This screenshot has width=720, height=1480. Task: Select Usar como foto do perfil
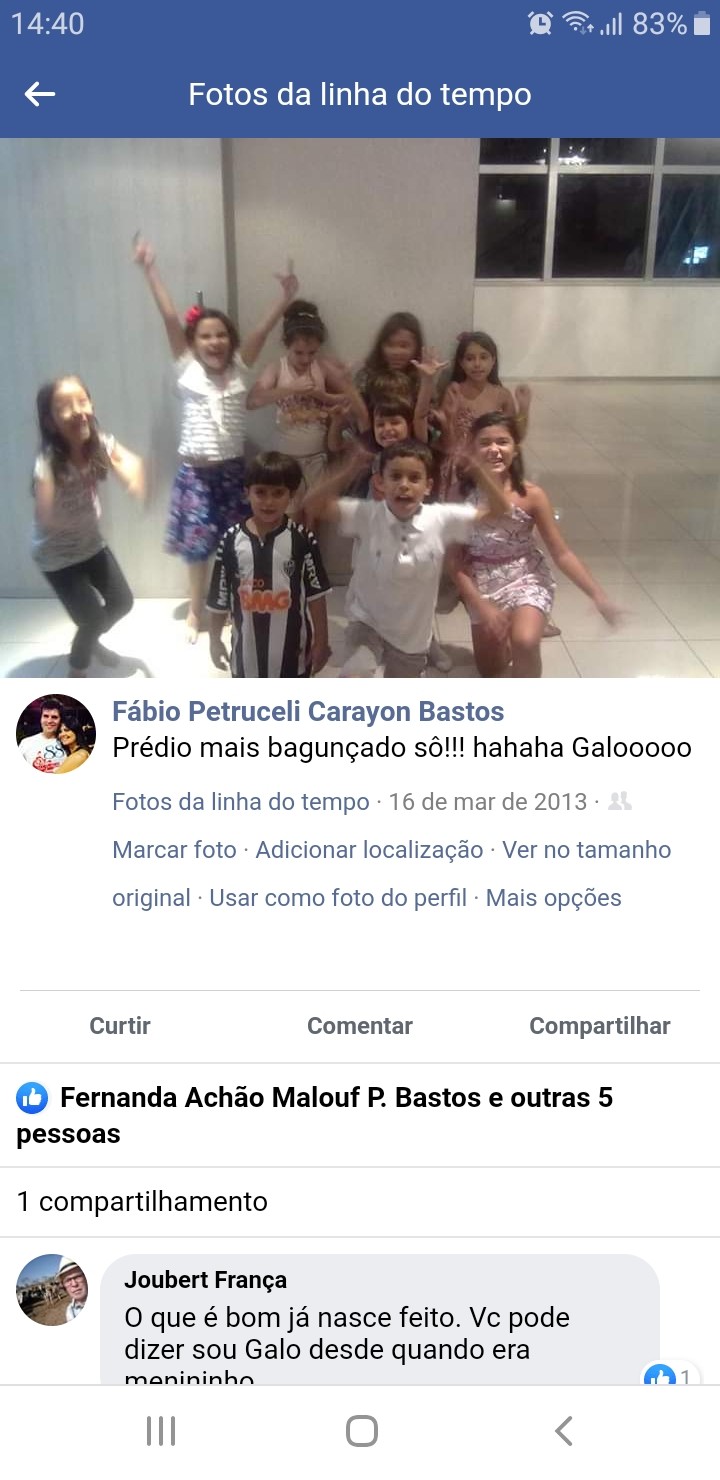pyautogui.click(x=338, y=898)
